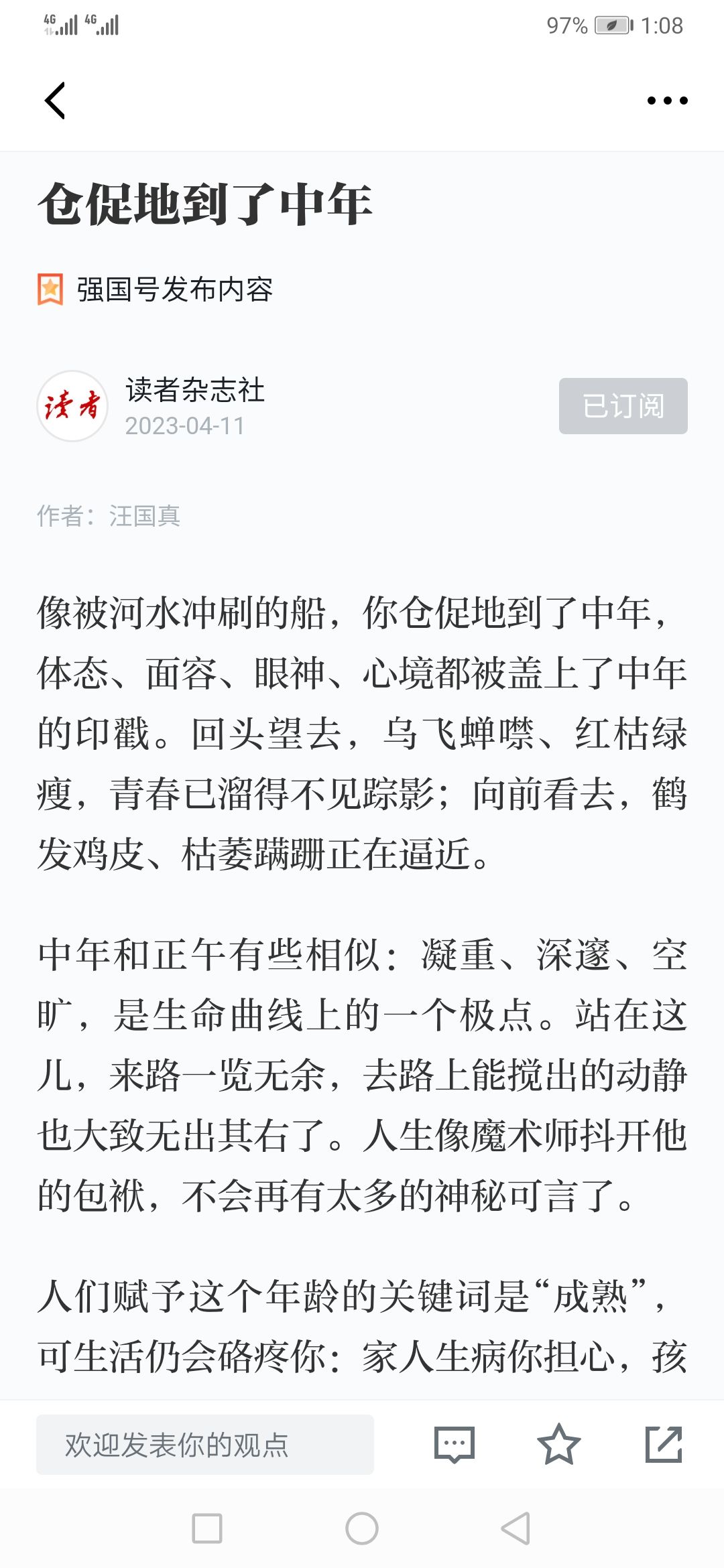Favorite this article with the star icon

click(x=558, y=1444)
